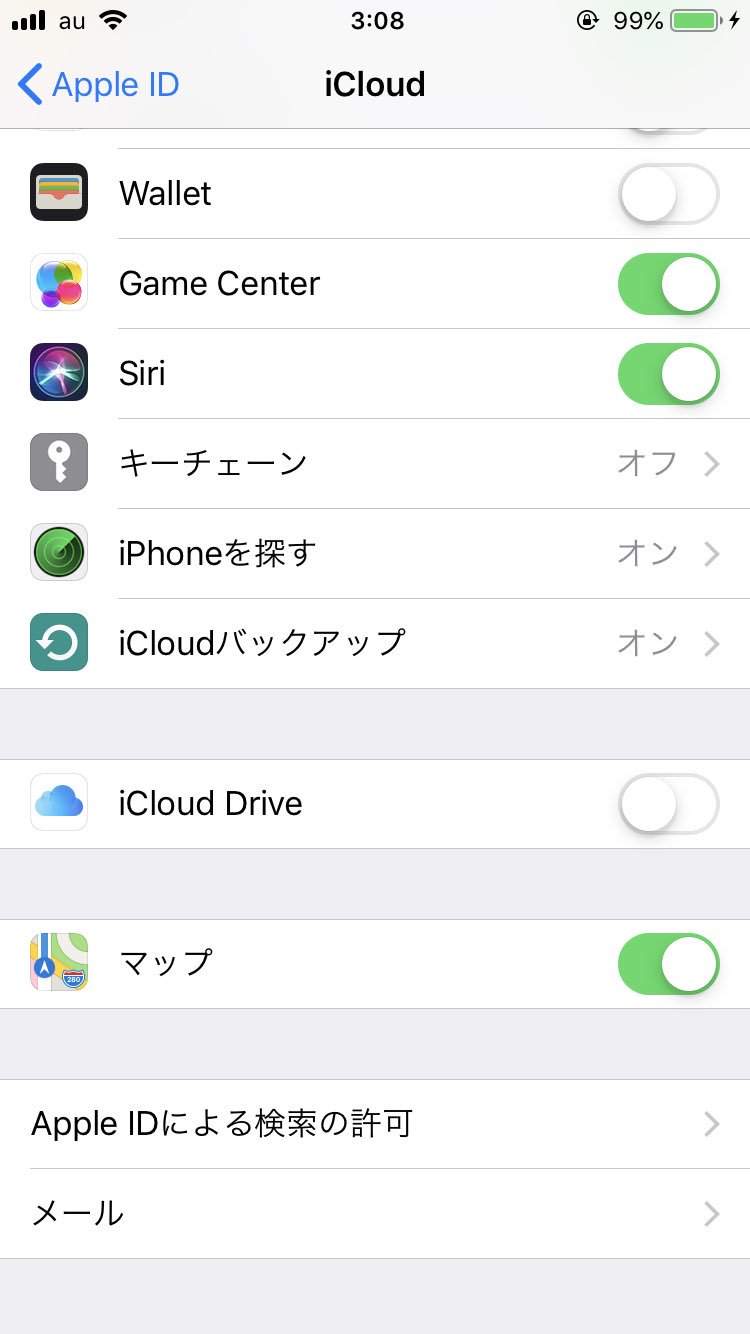Open the キーチェーン settings row
The image size is (750, 1334).
pos(375,464)
